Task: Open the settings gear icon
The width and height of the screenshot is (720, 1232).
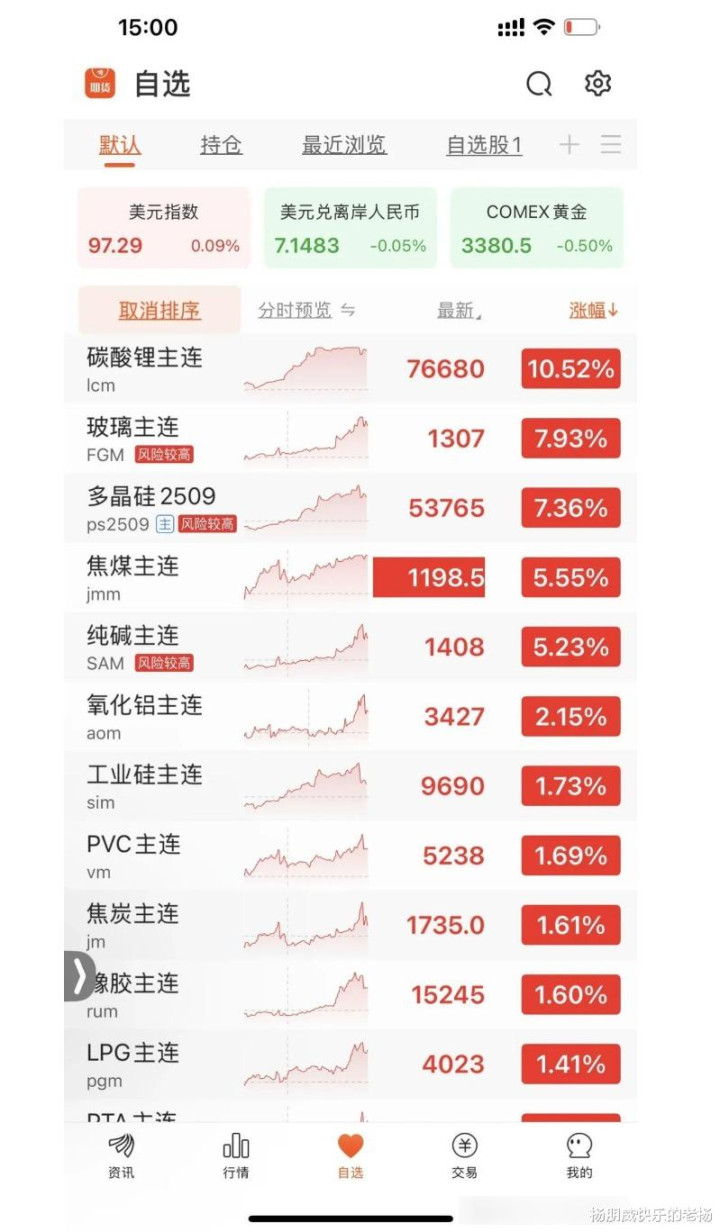Action: click(x=598, y=83)
